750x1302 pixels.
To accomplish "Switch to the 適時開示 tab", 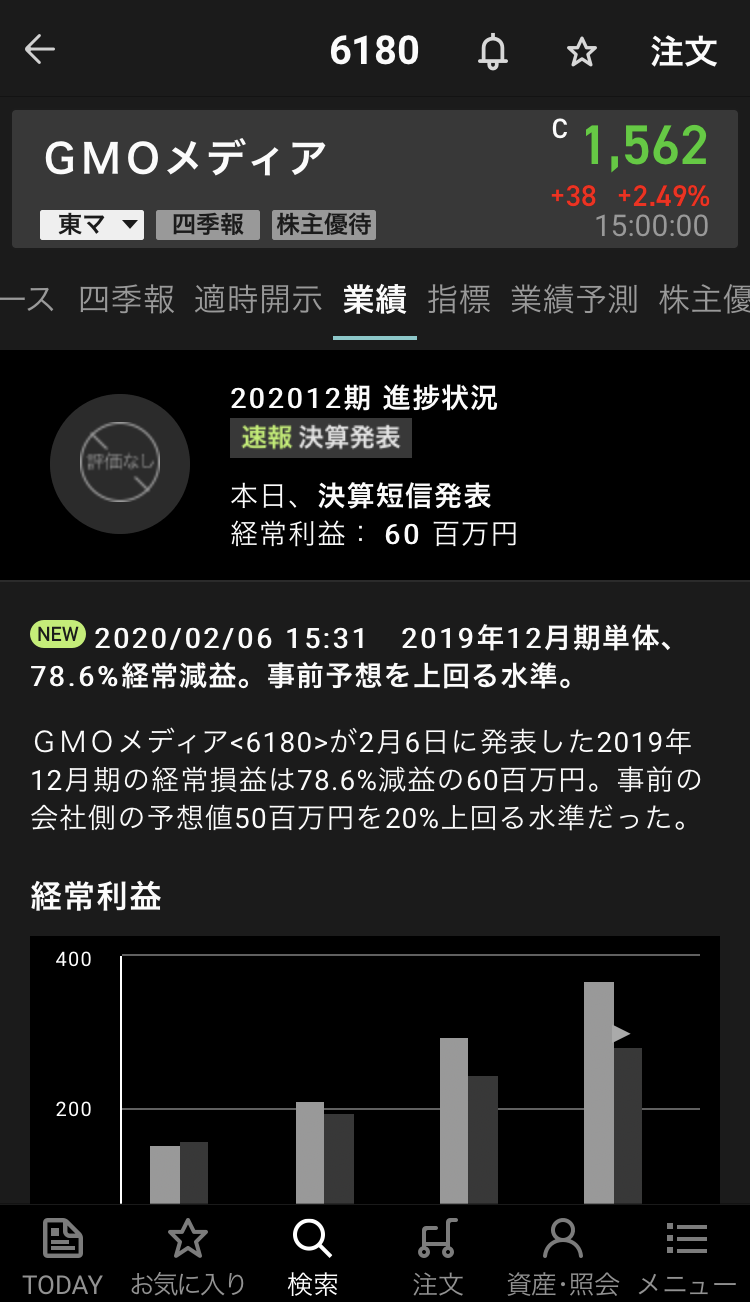I will [x=258, y=299].
